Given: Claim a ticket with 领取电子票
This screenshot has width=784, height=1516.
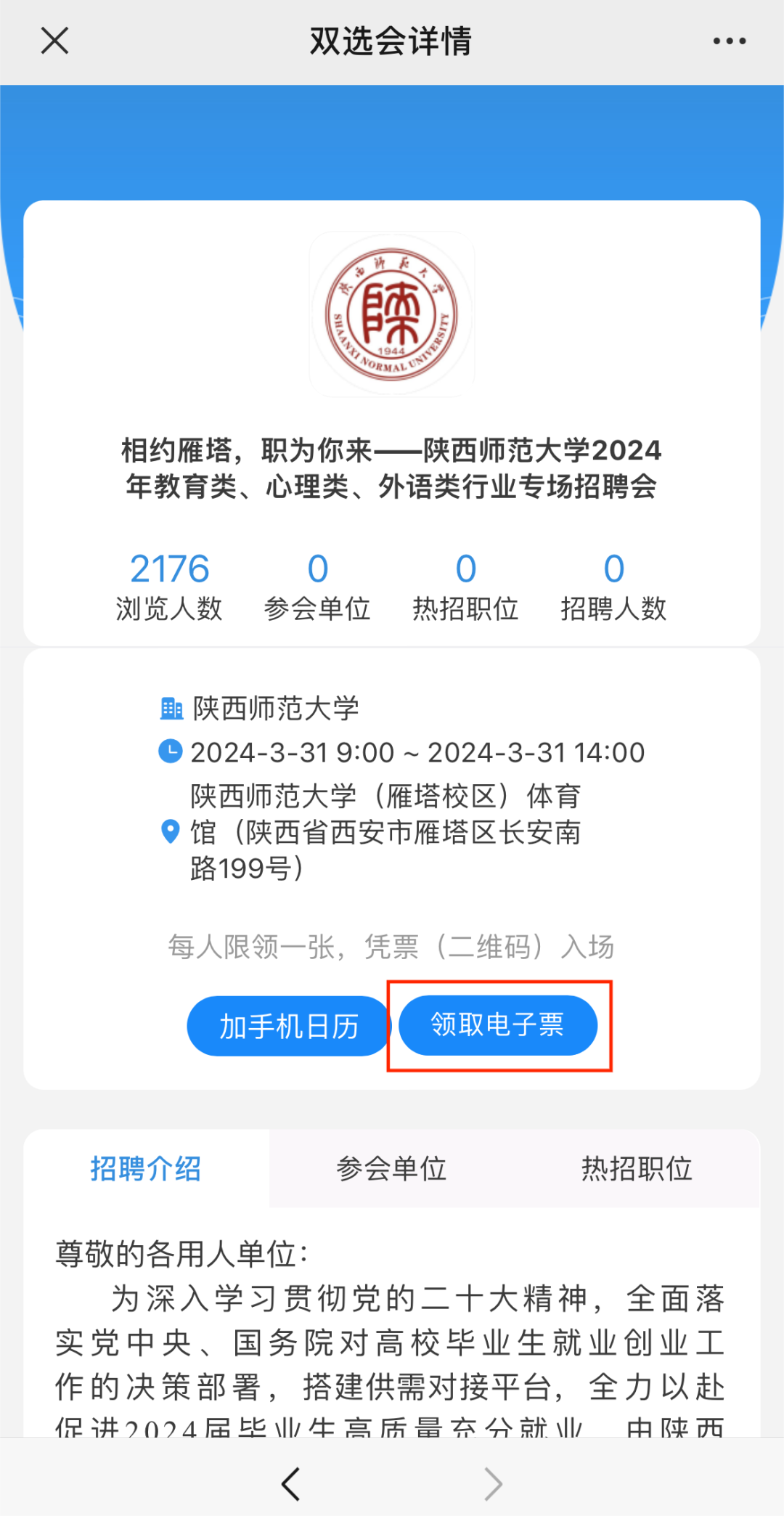Looking at the screenshot, I should click(x=498, y=1025).
